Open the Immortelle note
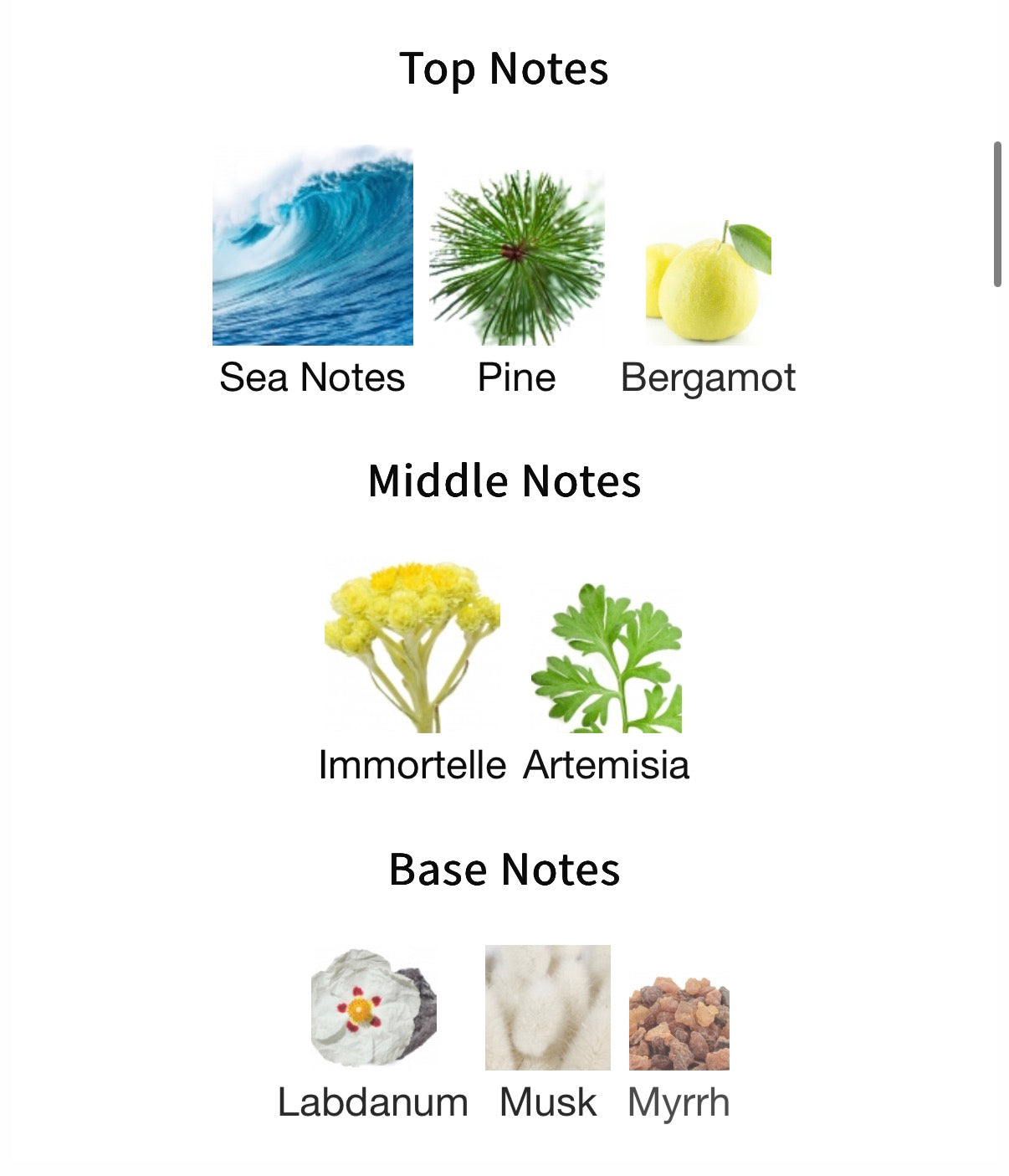Image resolution: width=1009 pixels, height=1176 pixels. (x=412, y=646)
